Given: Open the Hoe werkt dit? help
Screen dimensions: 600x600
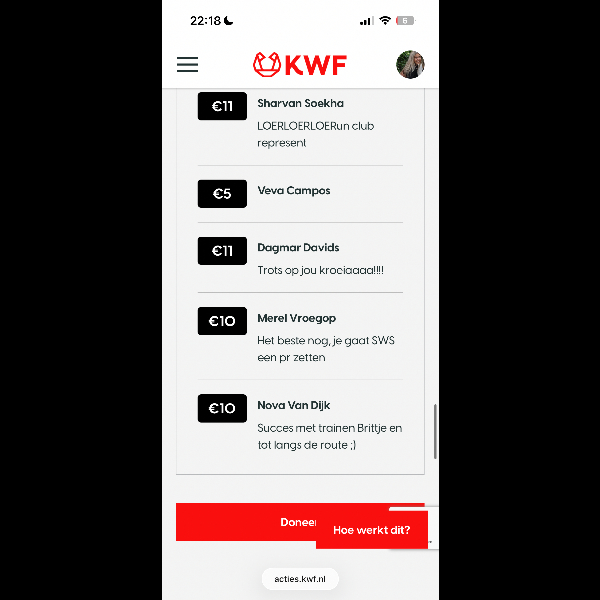Looking at the screenshot, I should pos(371,530).
